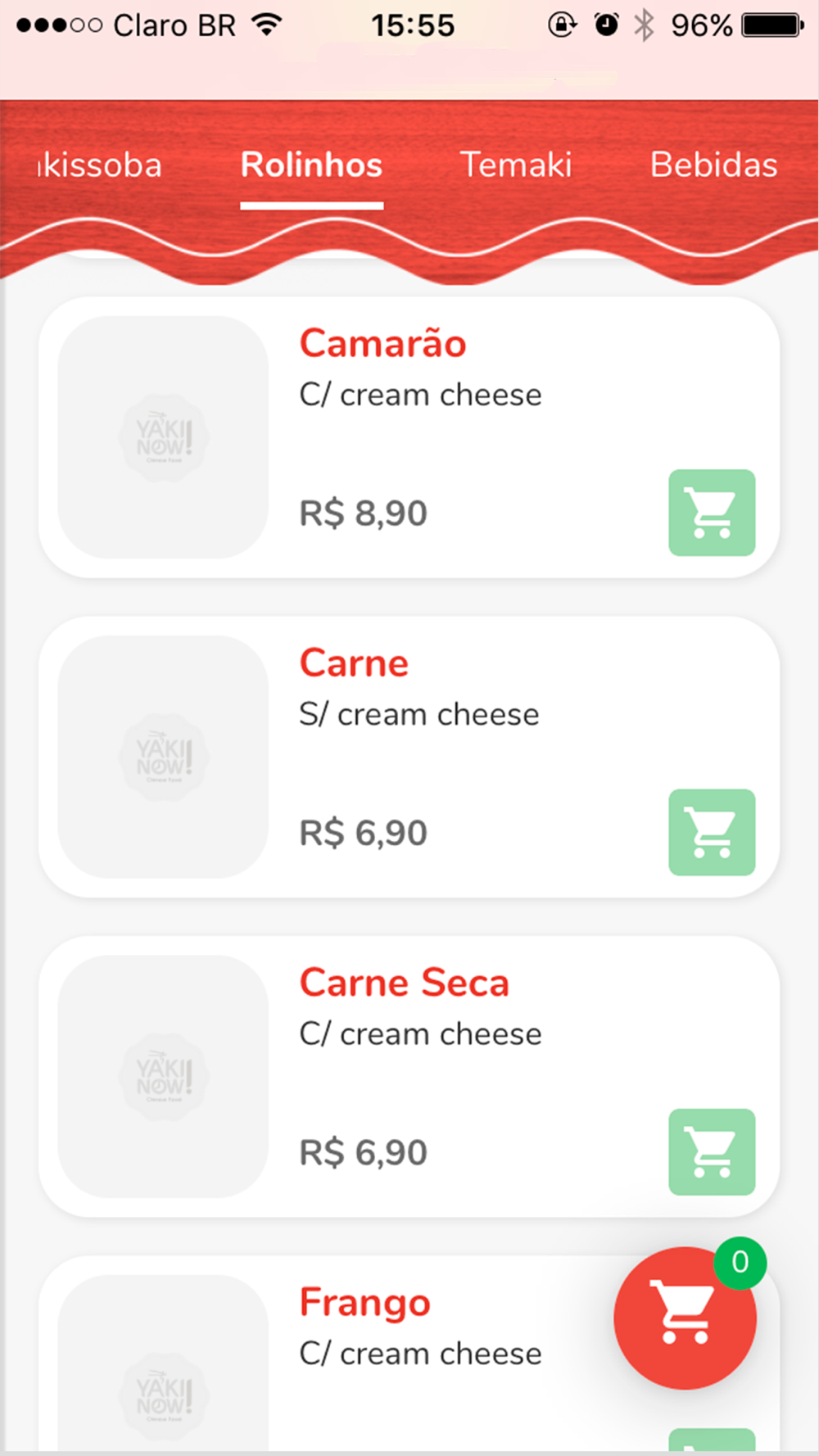The width and height of the screenshot is (819, 1456).
Task: Open the Carne item card
Action: click(409, 757)
